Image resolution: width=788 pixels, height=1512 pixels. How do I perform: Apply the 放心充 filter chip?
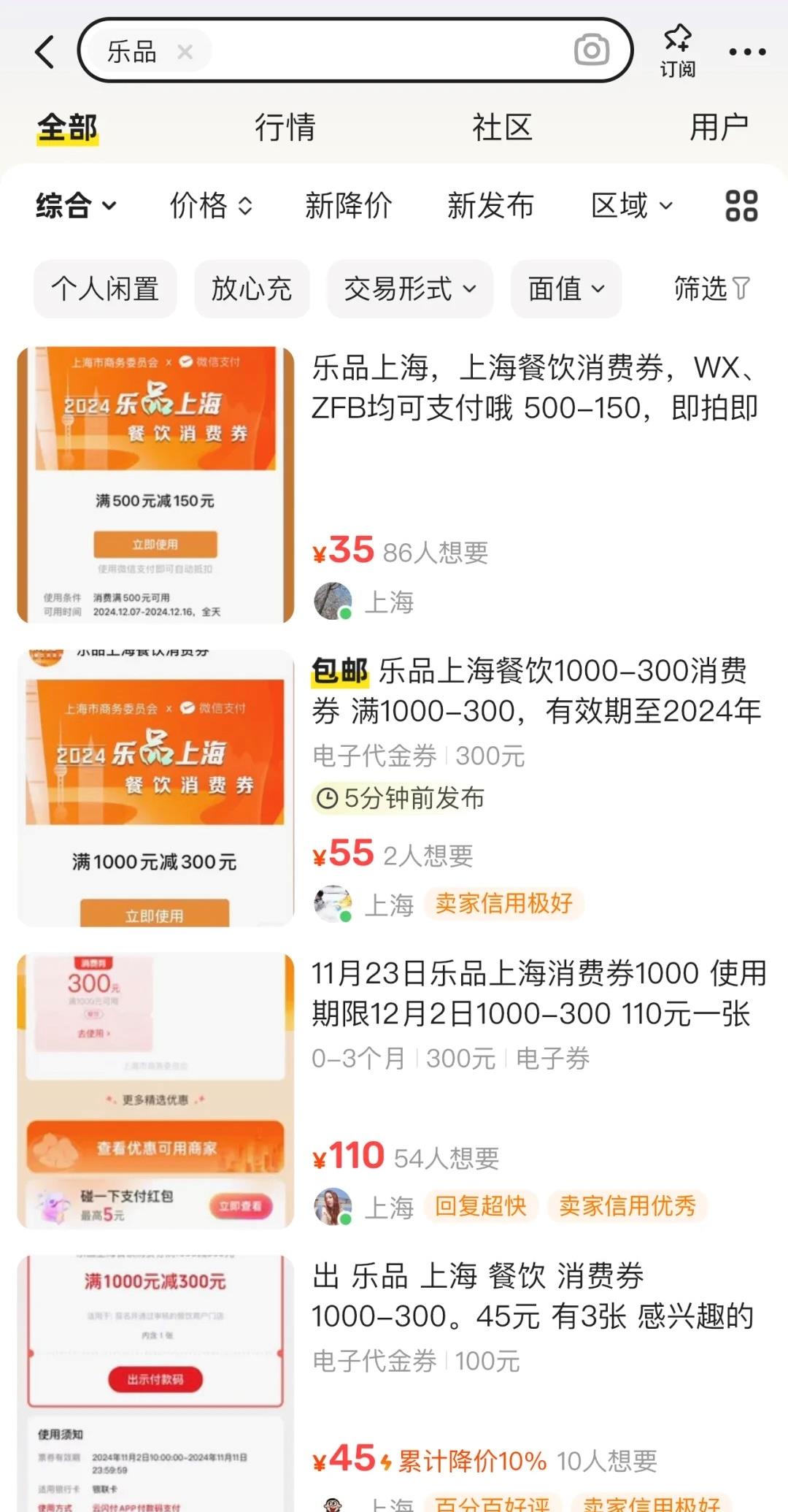(252, 289)
